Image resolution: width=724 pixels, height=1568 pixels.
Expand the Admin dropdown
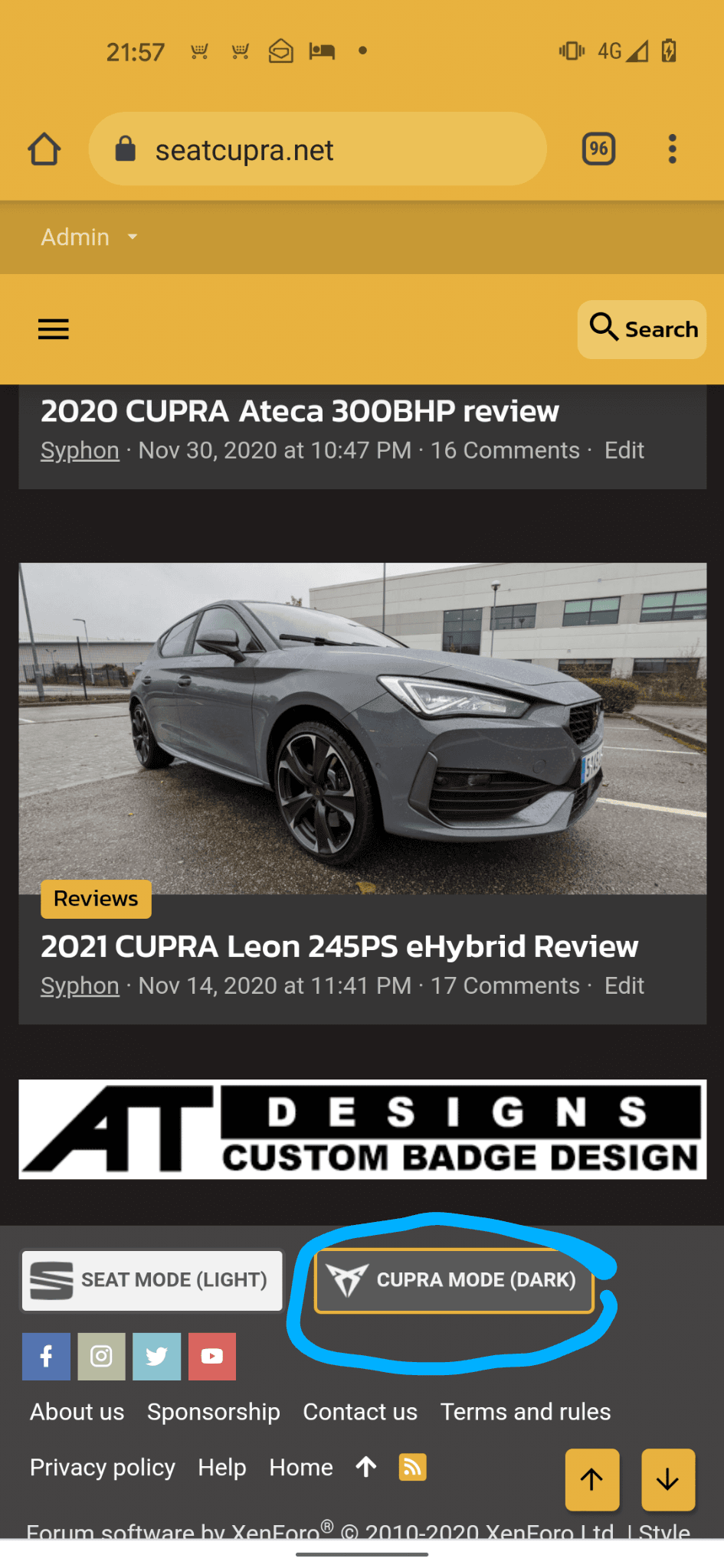(x=90, y=237)
